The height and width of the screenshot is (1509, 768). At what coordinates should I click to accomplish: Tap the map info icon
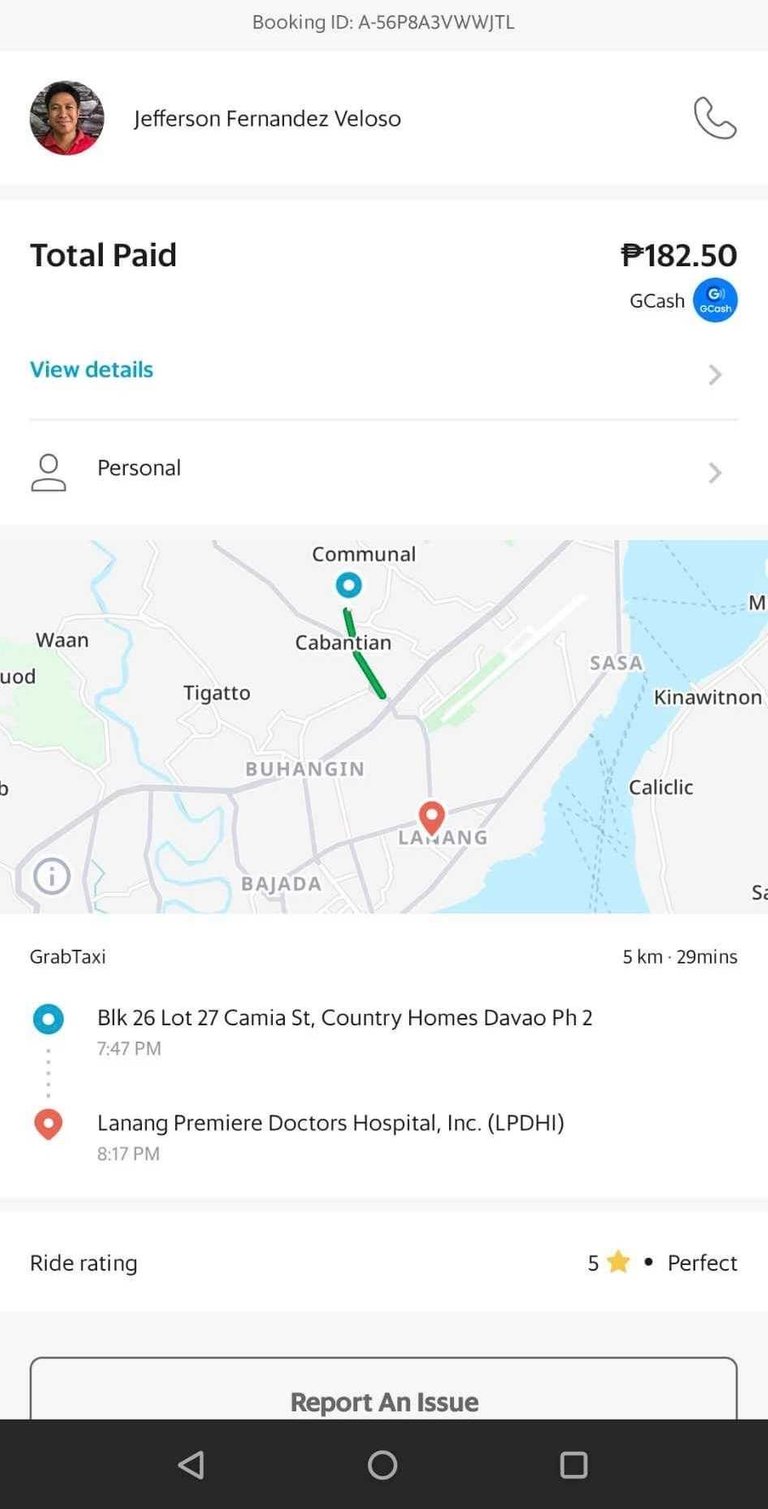(x=52, y=876)
